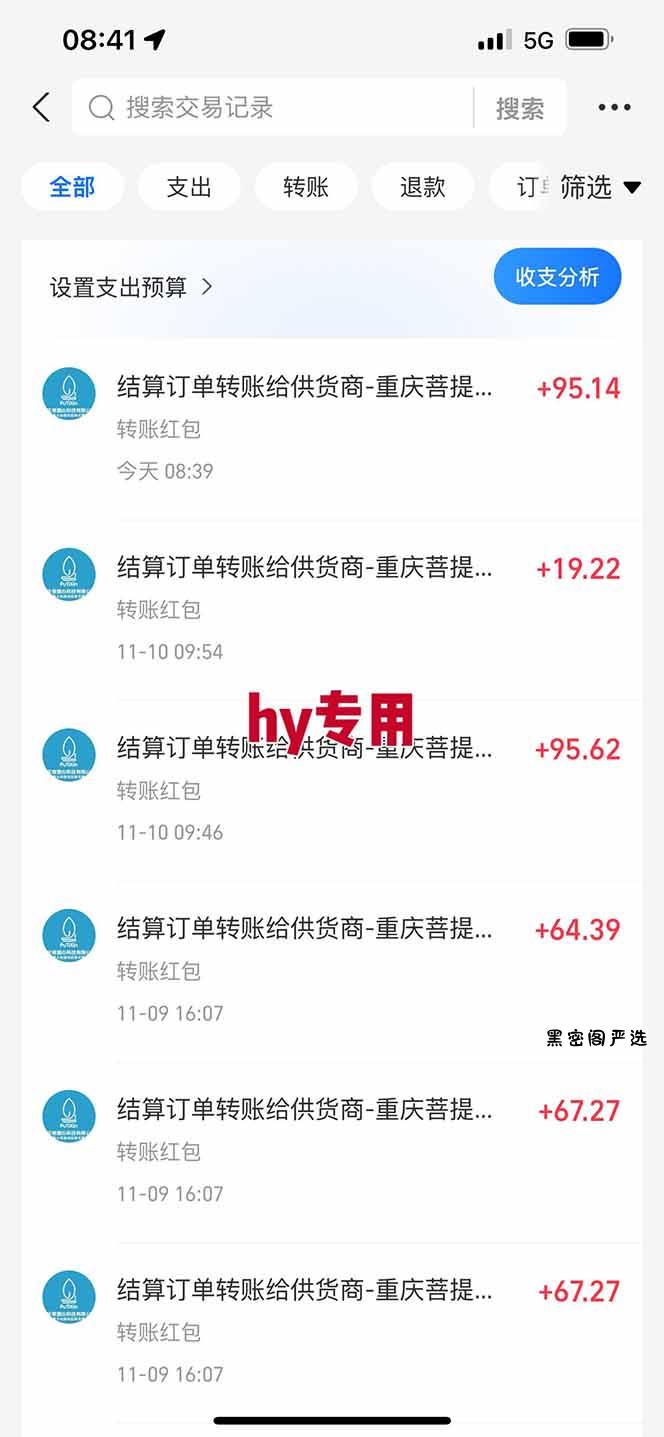View the +64.39 transaction from 11-09 16:07
This screenshot has height=1437, width=664.
click(x=330, y=970)
